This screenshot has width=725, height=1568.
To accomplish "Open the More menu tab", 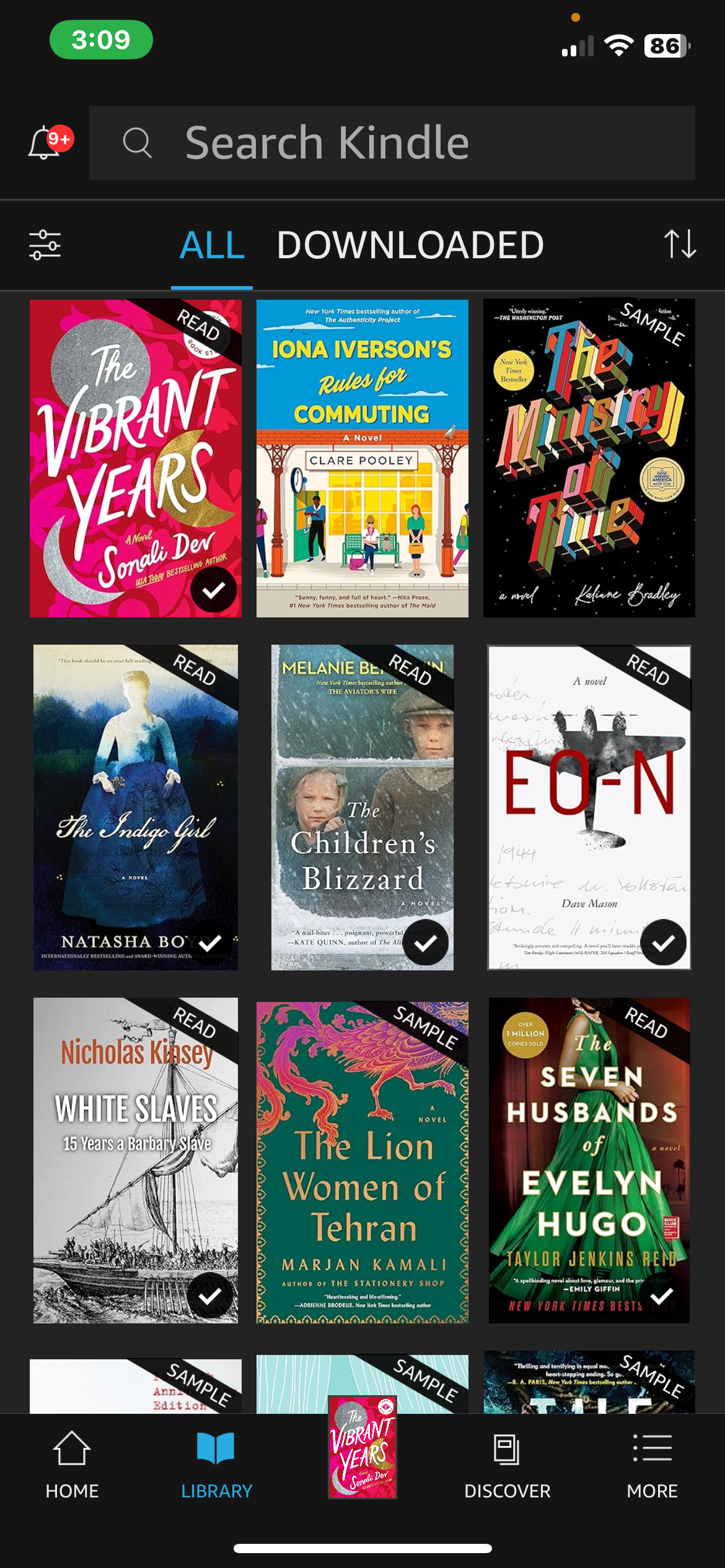I will click(652, 1465).
